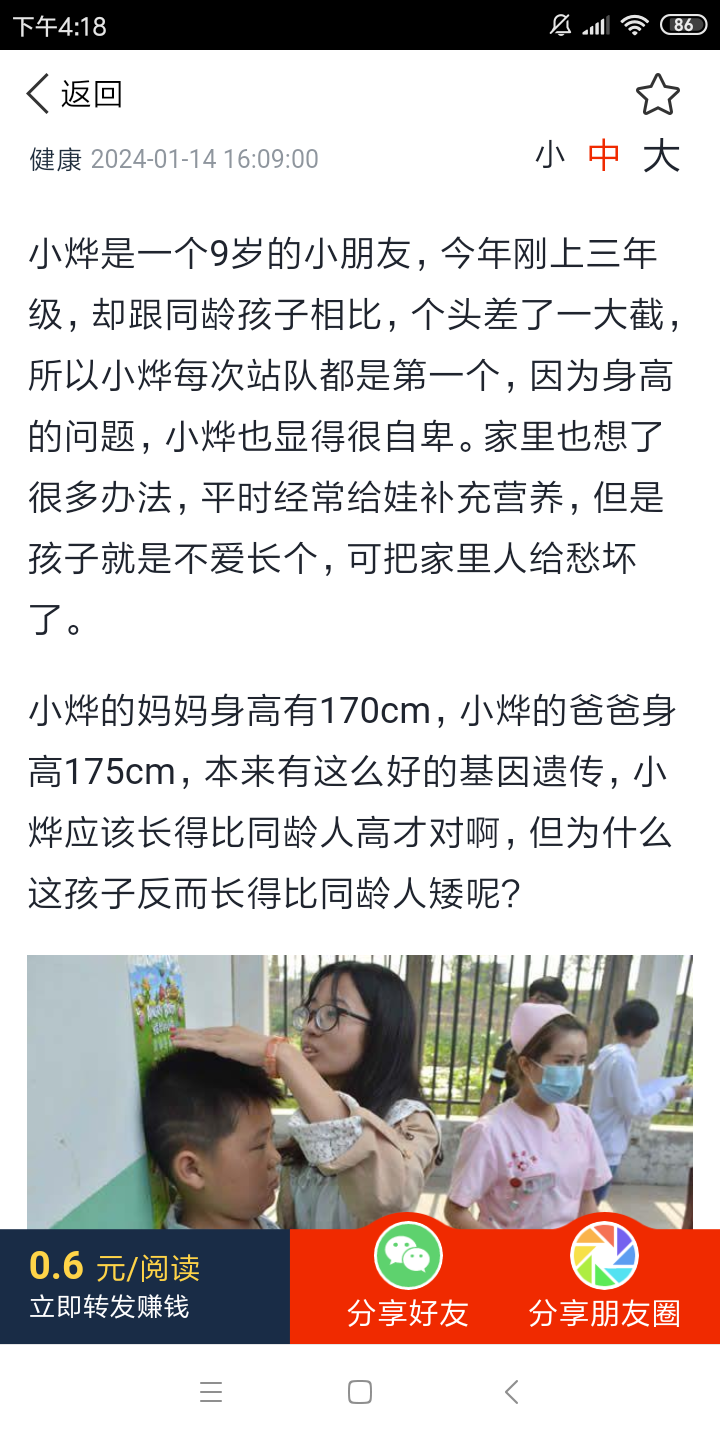
Task: Open the article's height-measuring photo
Action: [x=360, y=1092]
